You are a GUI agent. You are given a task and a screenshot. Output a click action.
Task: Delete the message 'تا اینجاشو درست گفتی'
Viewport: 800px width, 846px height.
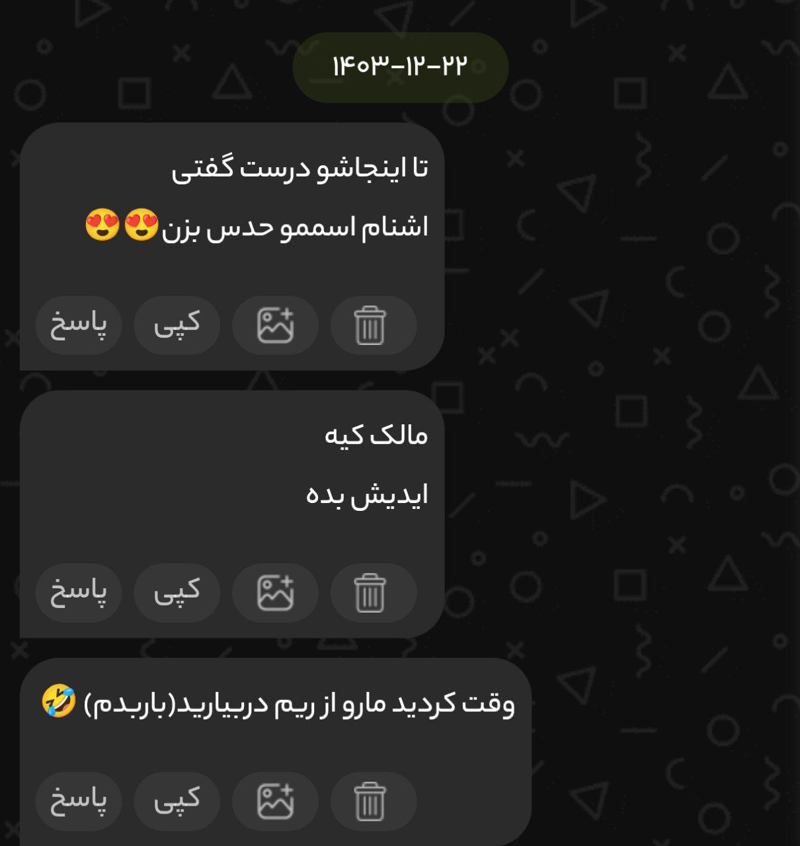click(x=372, y=325)
